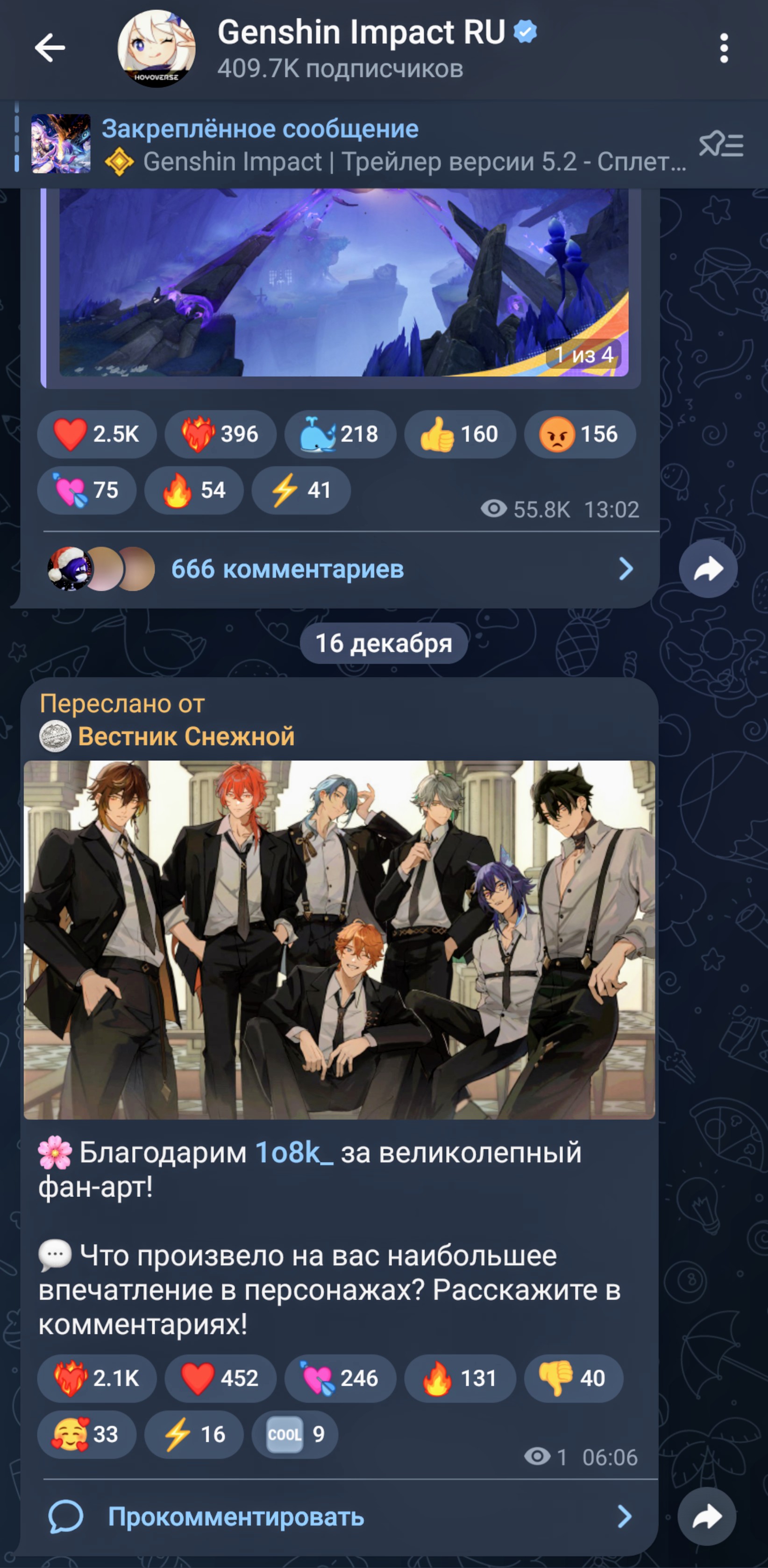Image resolution: width=768 pixels, height=1568 pixels.
Task: Share the fan-art post
Action: pyautogui.click(x=706, y=1517)
